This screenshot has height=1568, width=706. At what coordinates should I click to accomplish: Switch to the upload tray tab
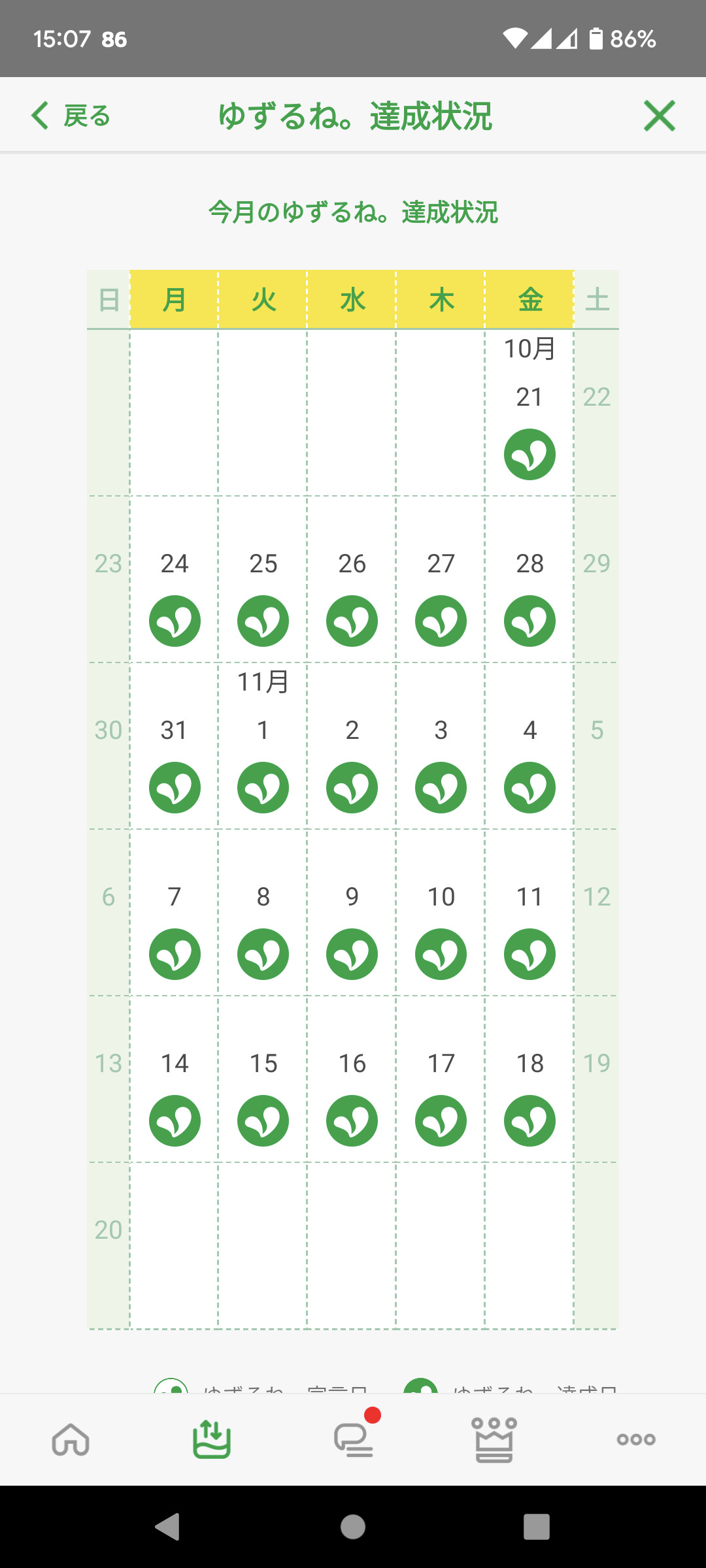click(x=212, y=1439)
